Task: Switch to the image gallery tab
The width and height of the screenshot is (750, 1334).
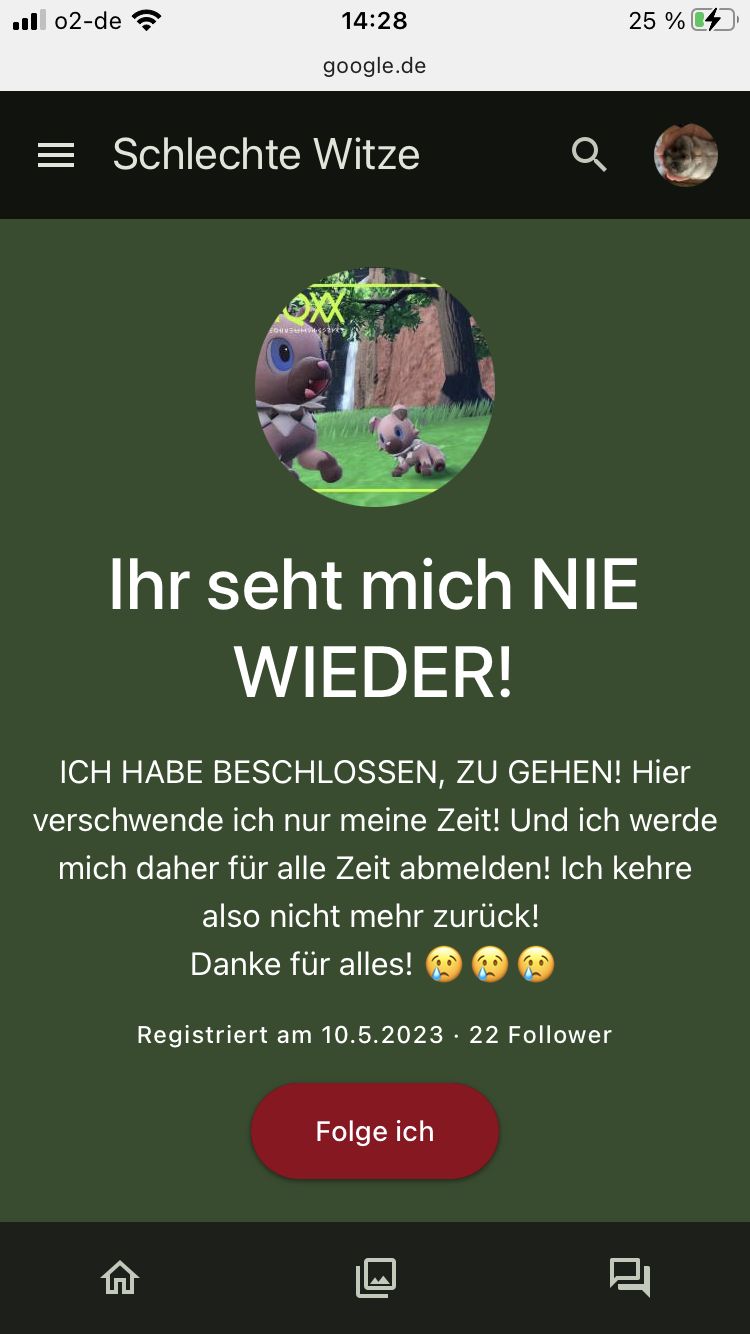Action: [376, 1277]
